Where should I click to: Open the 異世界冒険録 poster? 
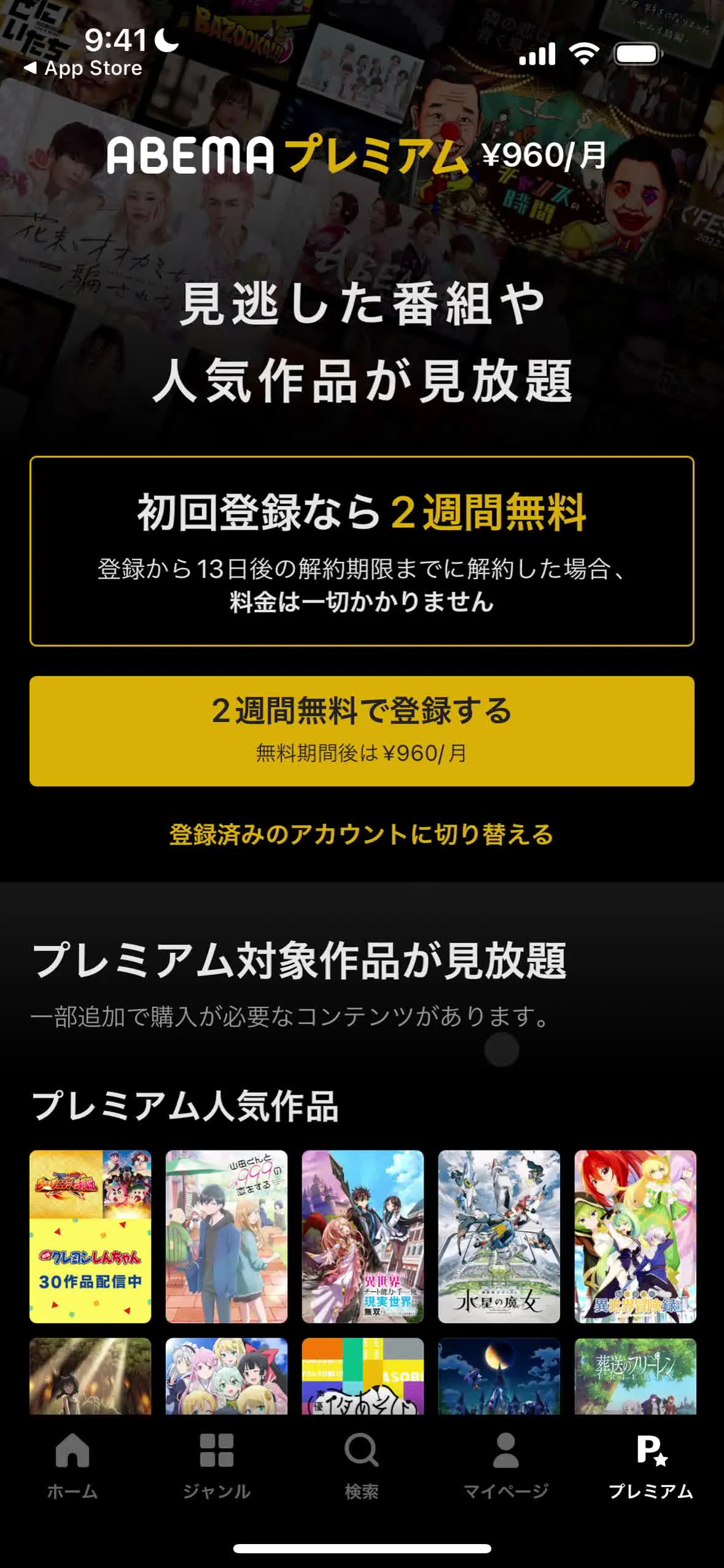(636, 1236)
